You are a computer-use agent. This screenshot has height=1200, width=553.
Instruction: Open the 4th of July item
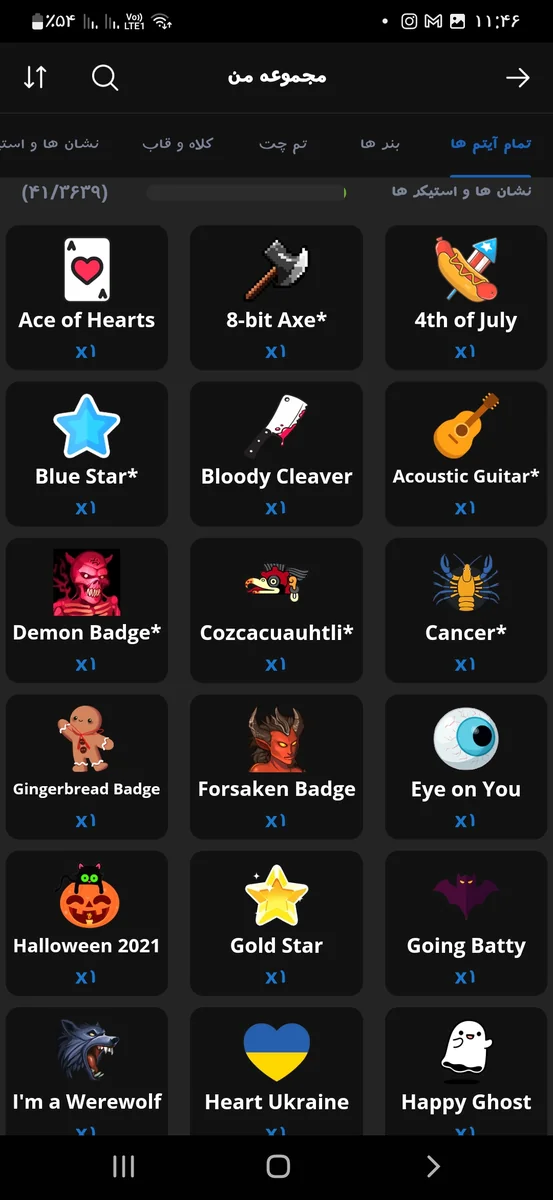pos(466,298)
